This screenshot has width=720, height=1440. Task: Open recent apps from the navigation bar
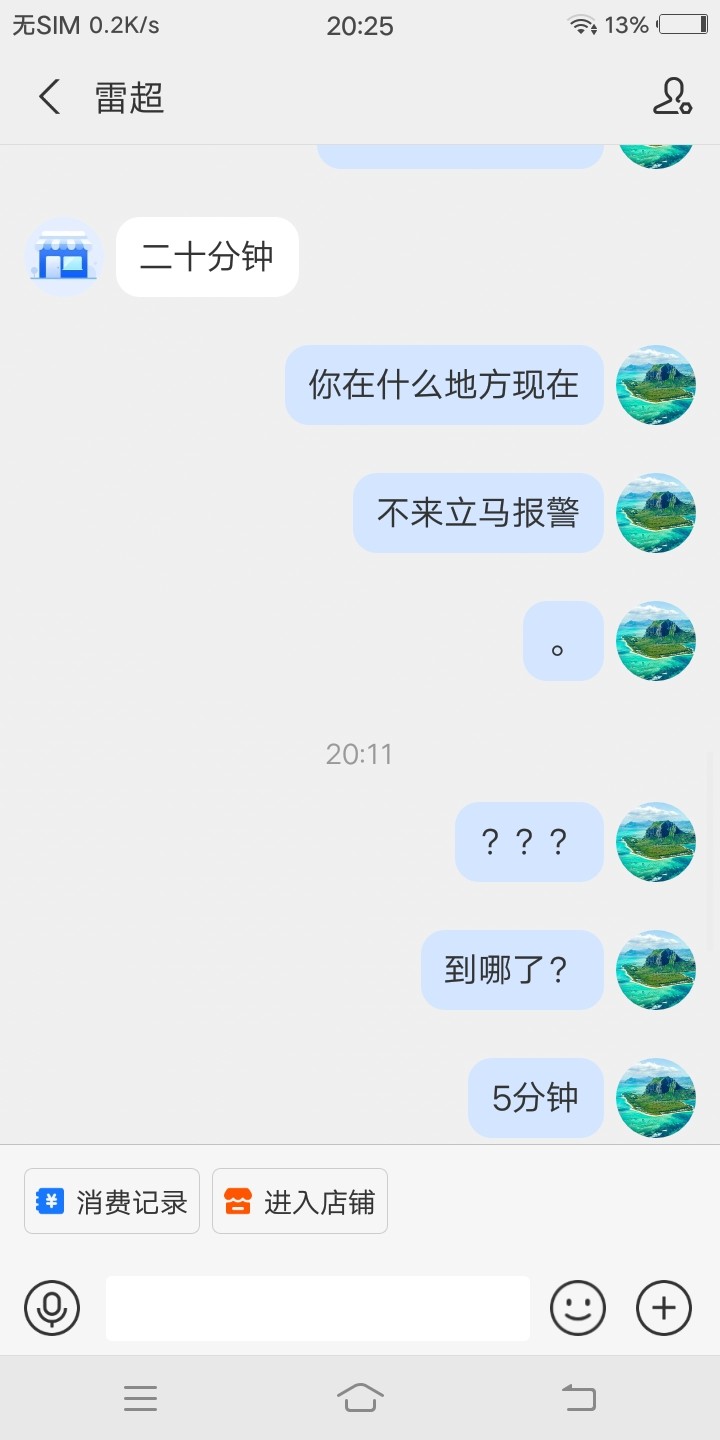pos(140,1397)
